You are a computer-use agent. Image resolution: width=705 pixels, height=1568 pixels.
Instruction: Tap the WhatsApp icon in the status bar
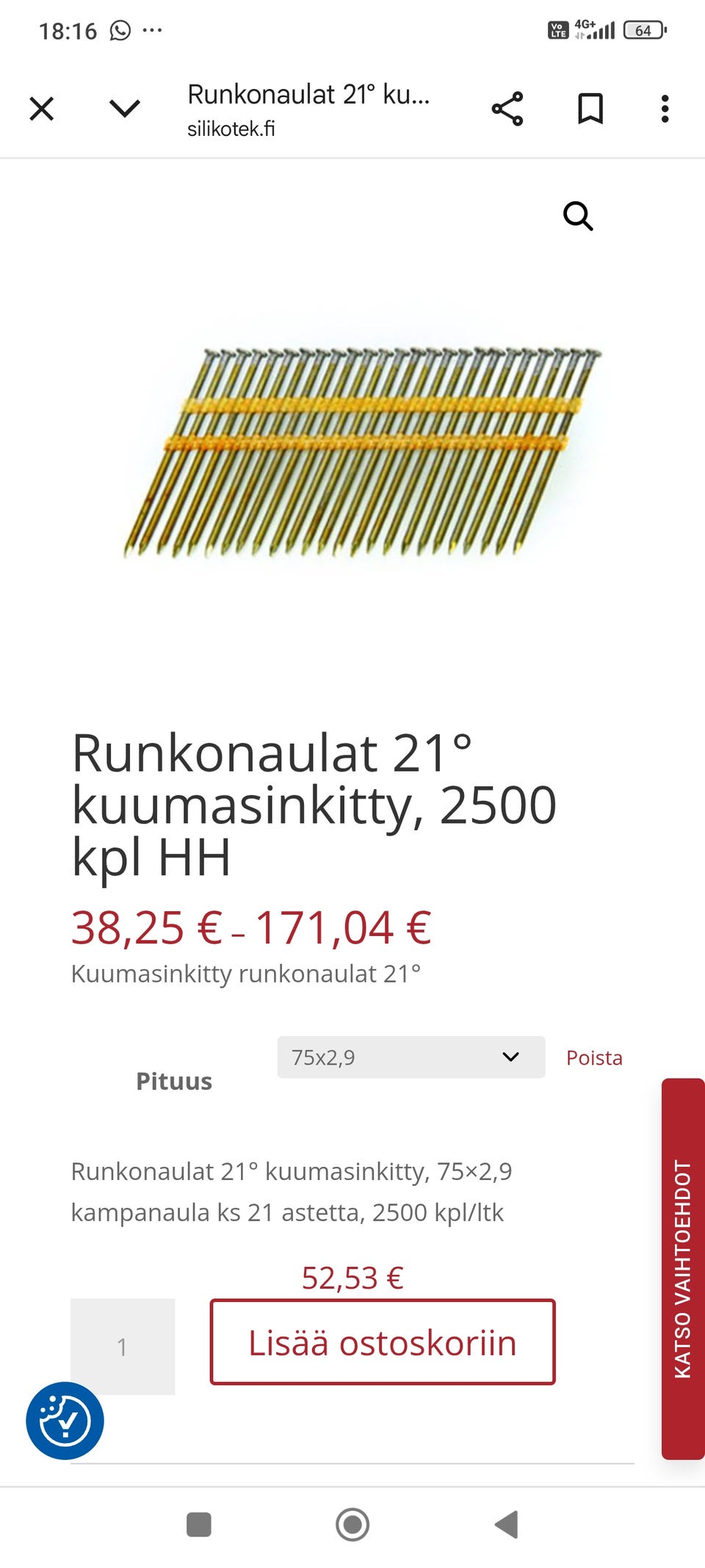118,30
